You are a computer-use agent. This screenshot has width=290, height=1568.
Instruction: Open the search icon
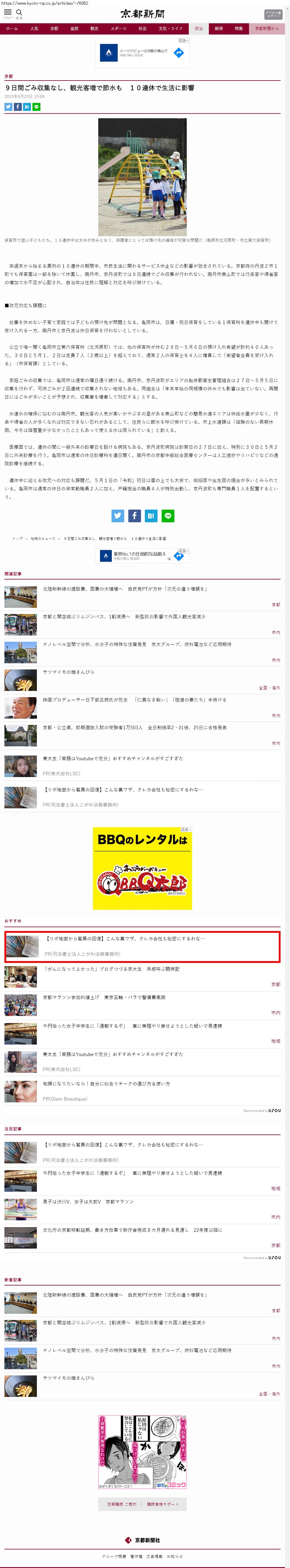click(19, 12)
